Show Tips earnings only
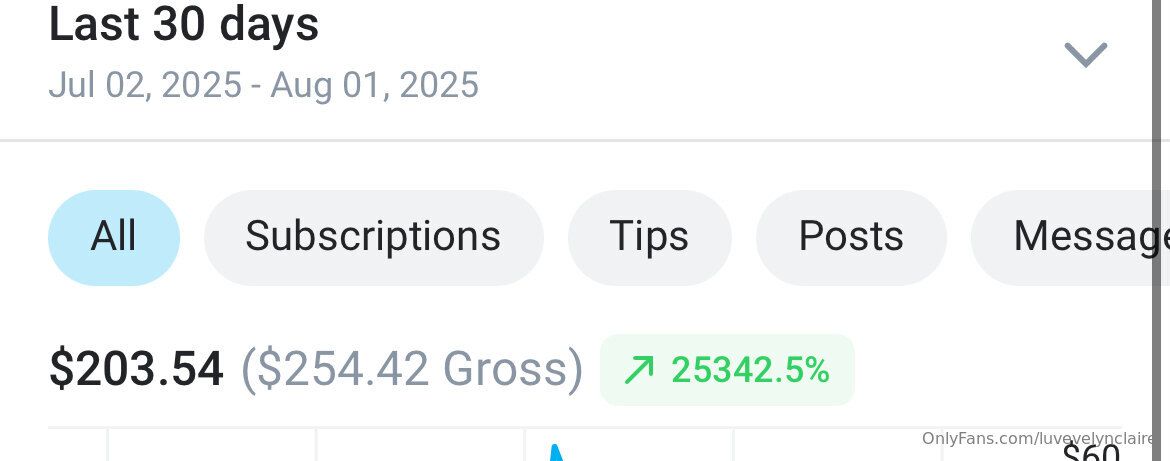 pyautogui.click(x=649, y=237)
